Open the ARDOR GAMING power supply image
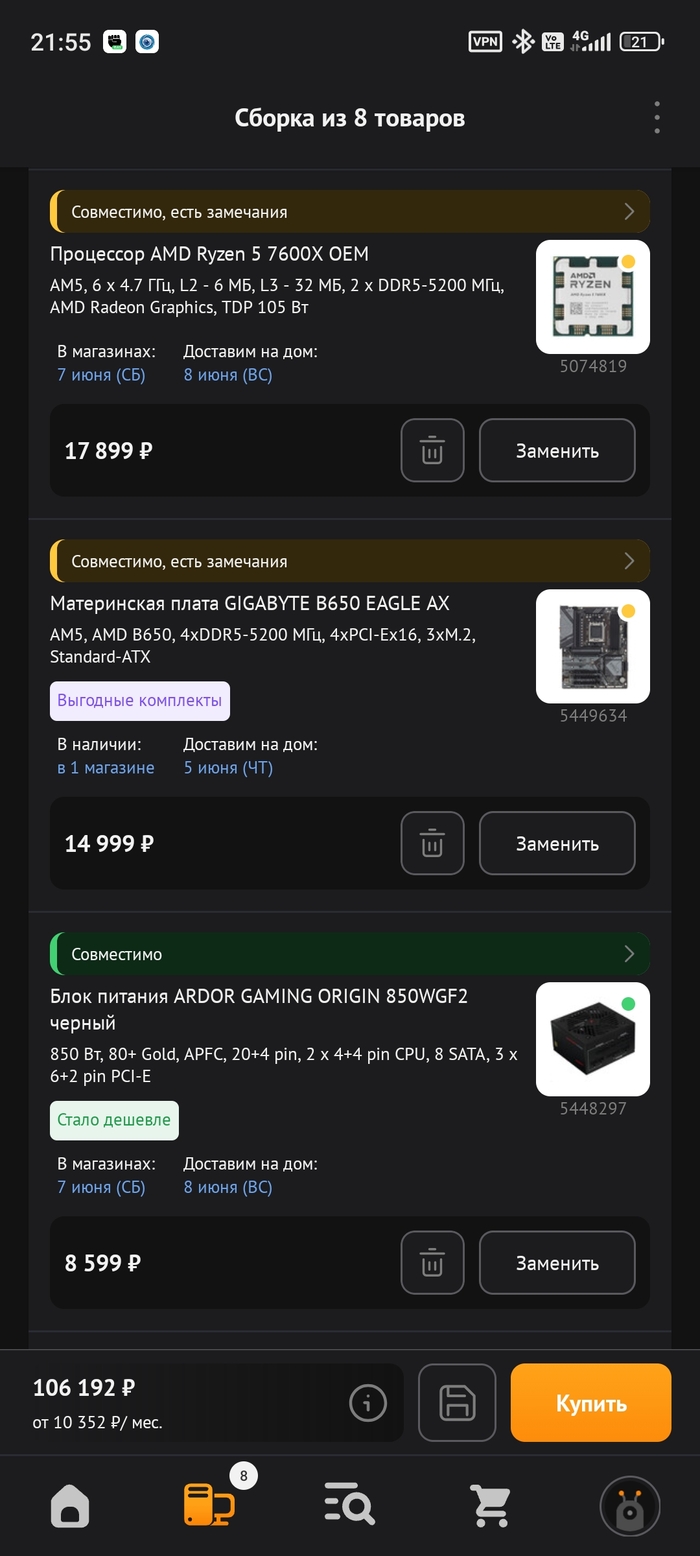Screen dimensions: 700x1556 [592, 1039]
